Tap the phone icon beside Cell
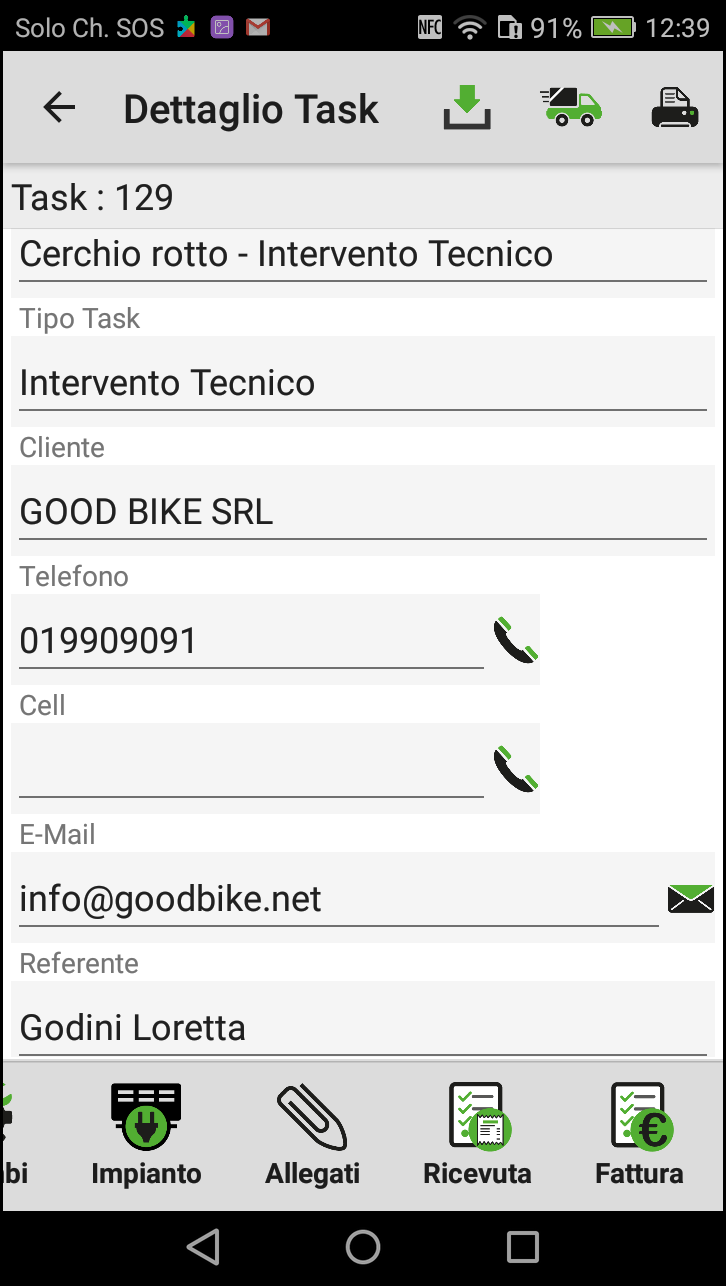Image resolution: width=726 pixels, height=1286 pixels. tap(515, 769)
